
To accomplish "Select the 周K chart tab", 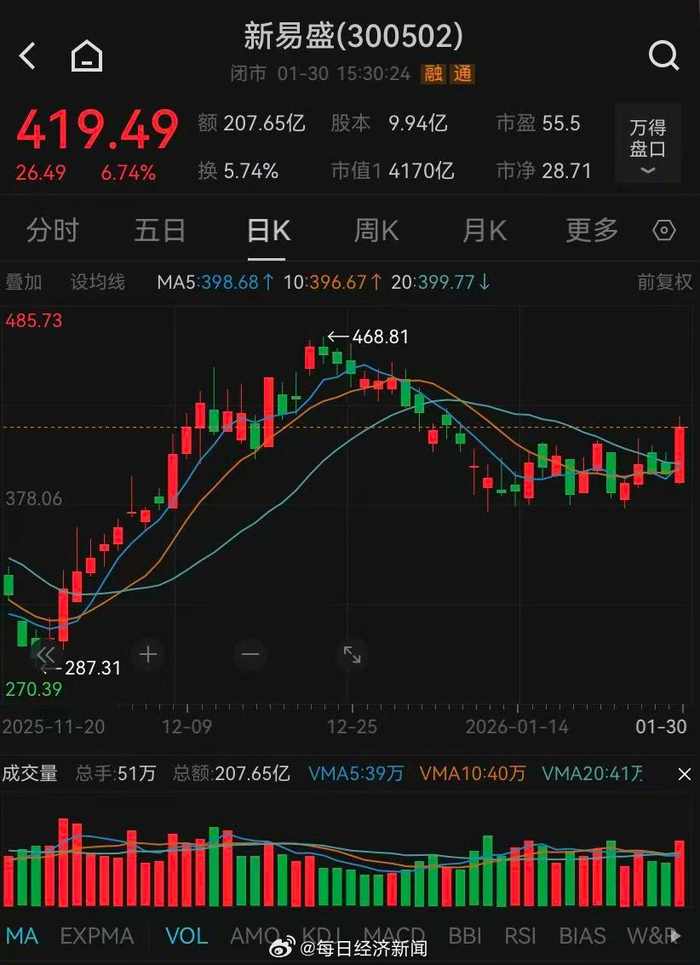I will [376, 231].
